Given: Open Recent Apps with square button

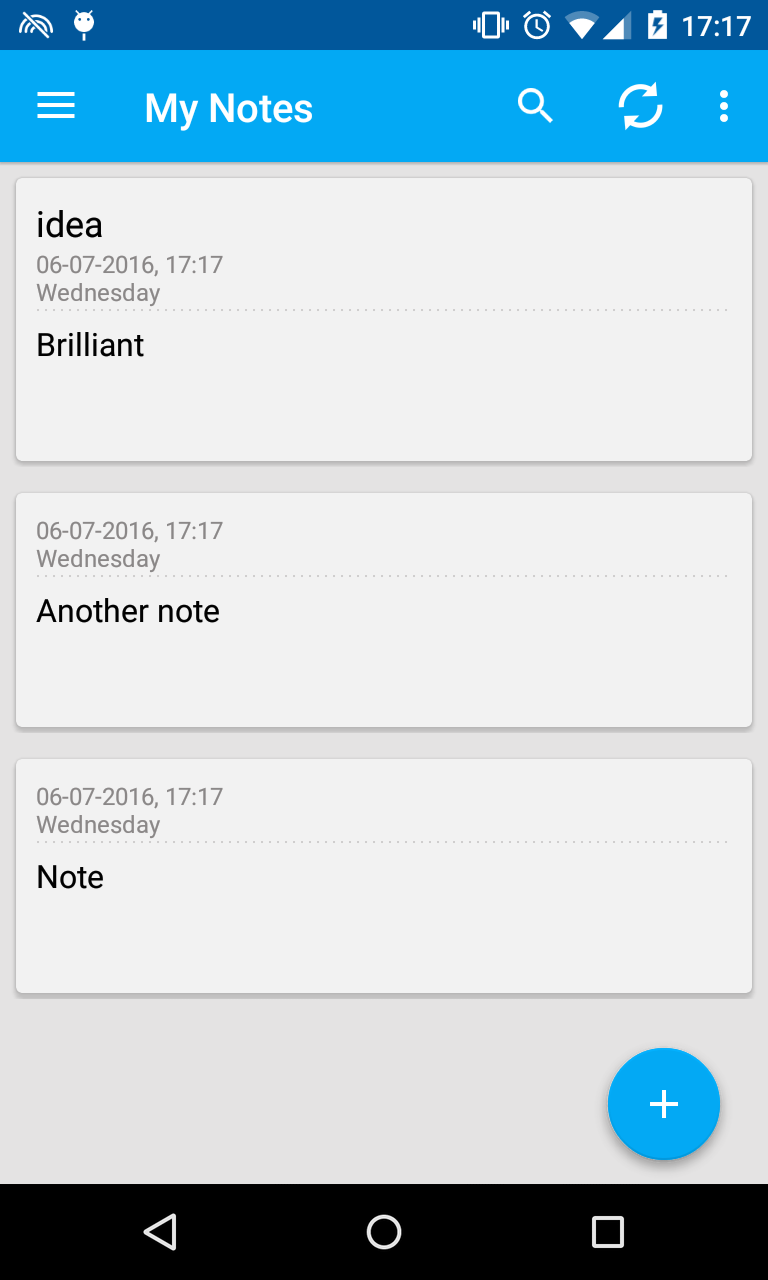Looking at the screenshot, I should tap(607, 1232).
